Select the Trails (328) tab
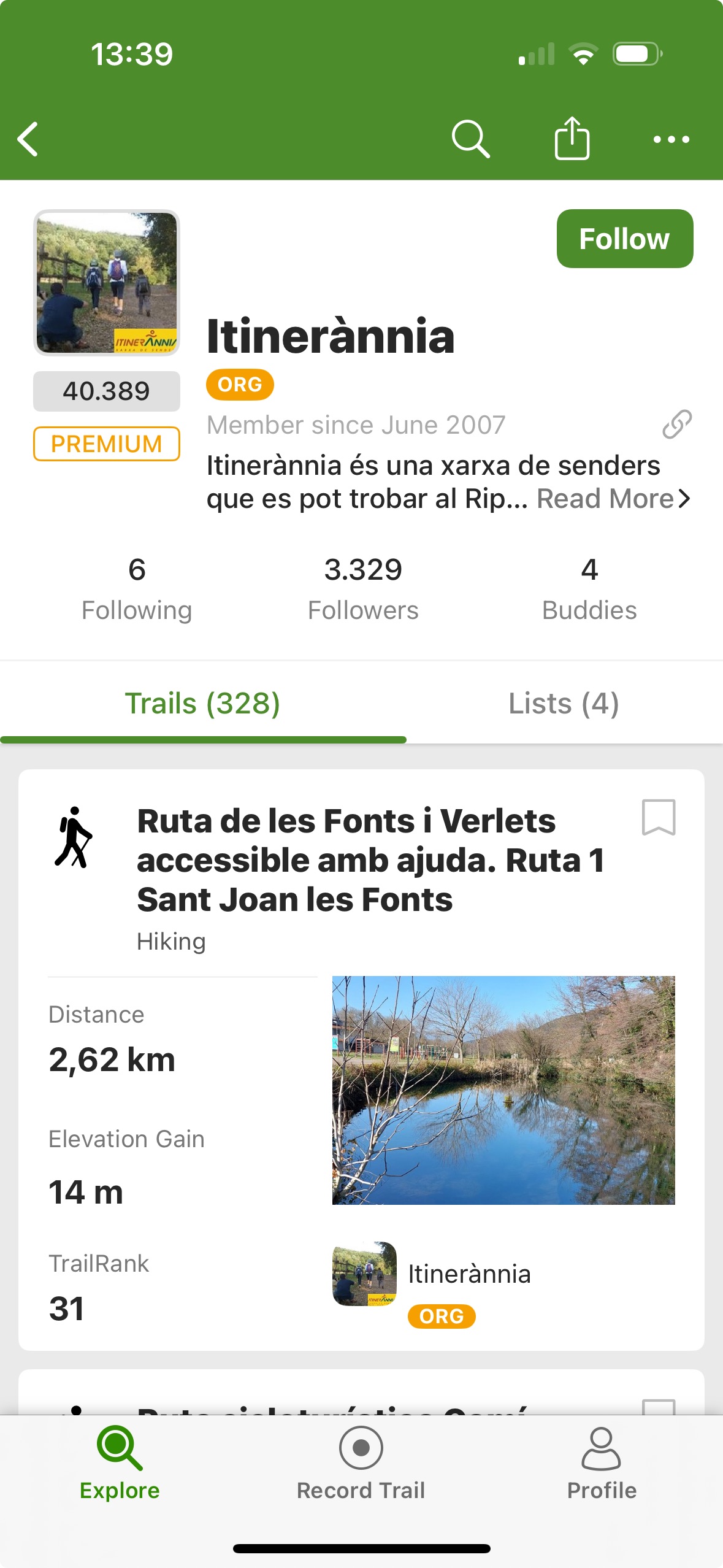This screenshot has width=723, height=1568. coord(202,704)
